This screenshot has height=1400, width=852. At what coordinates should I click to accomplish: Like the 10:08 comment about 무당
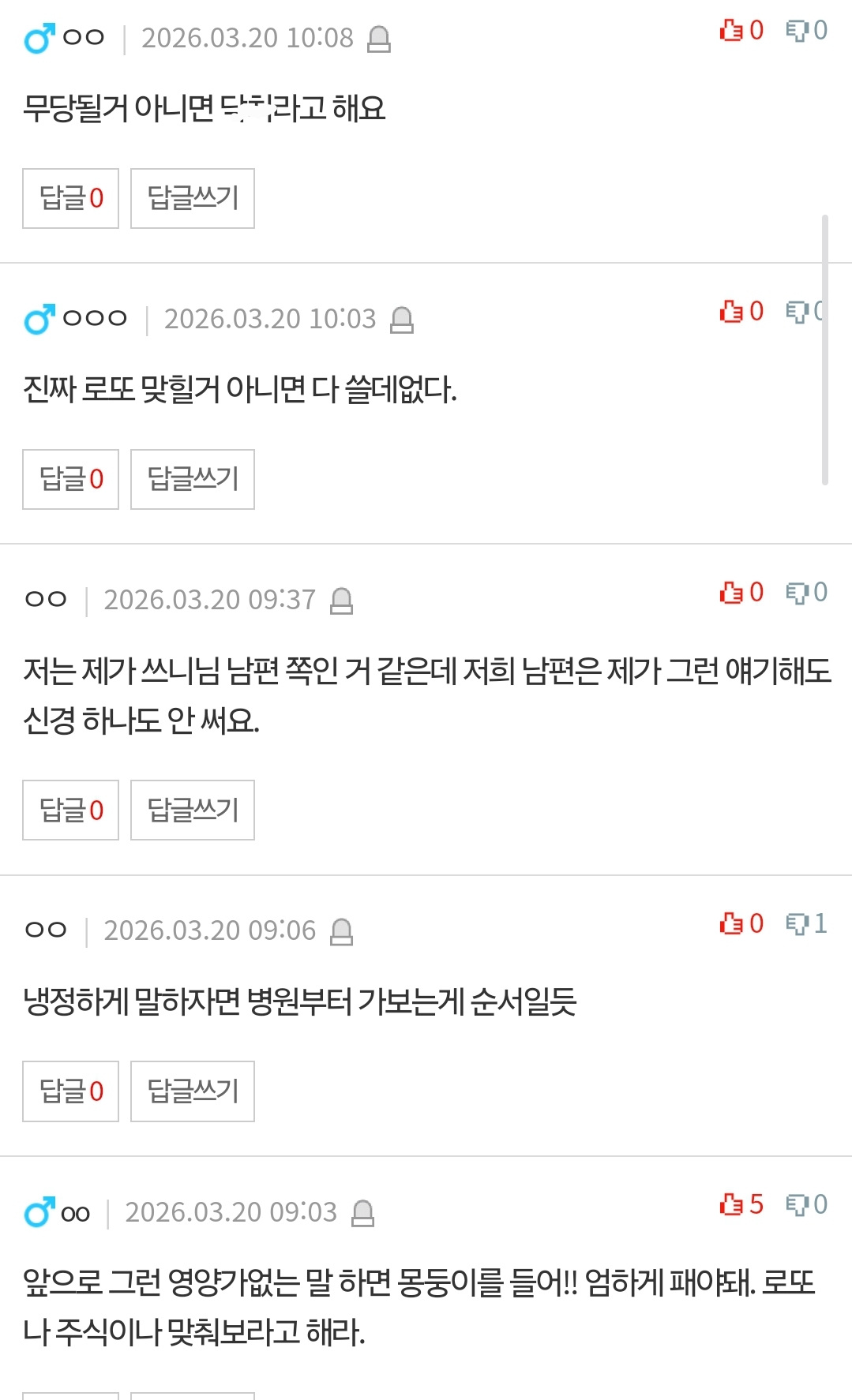tap(731, 31)
